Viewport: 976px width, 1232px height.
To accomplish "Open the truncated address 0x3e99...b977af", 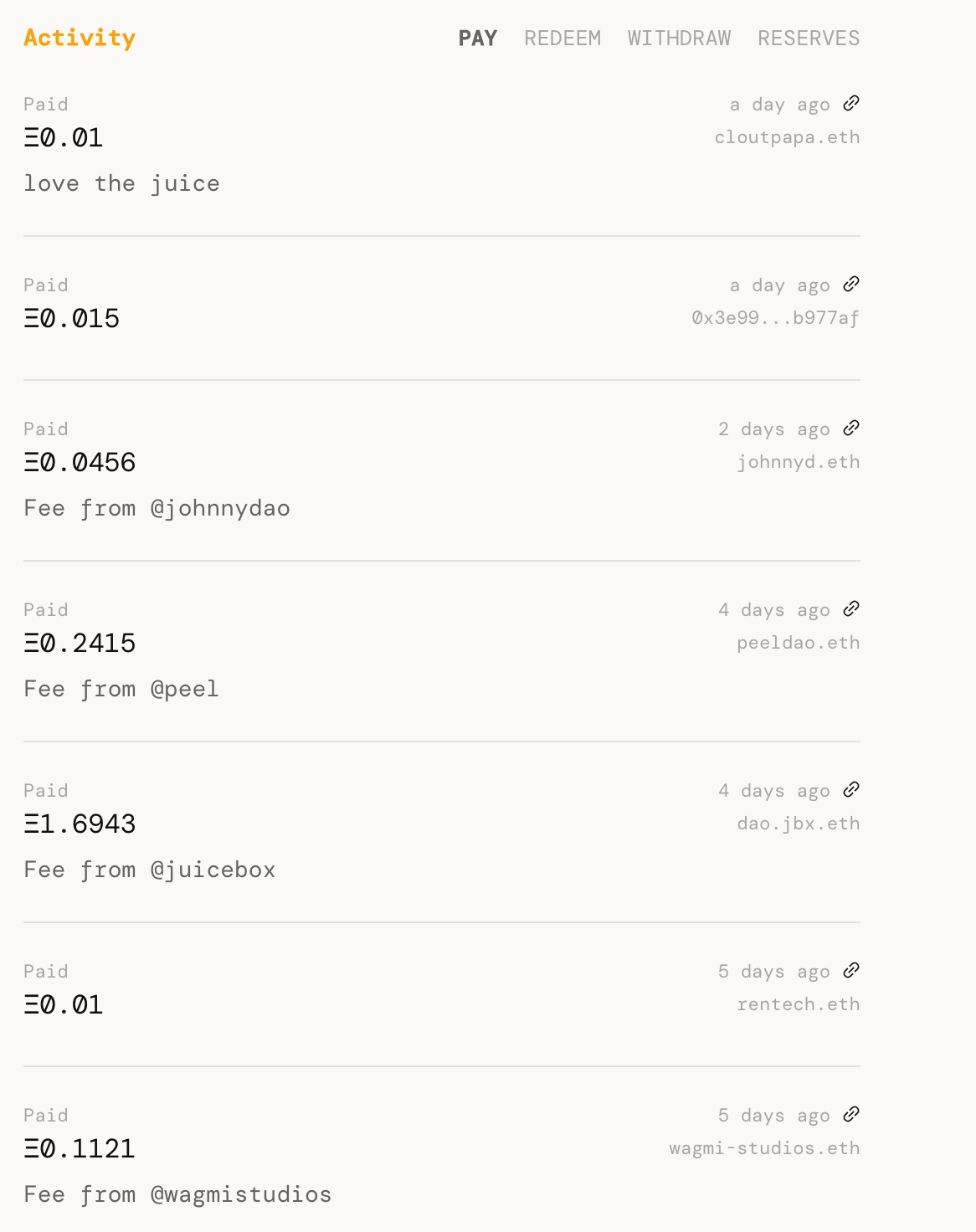I will (x=774, y=317).
